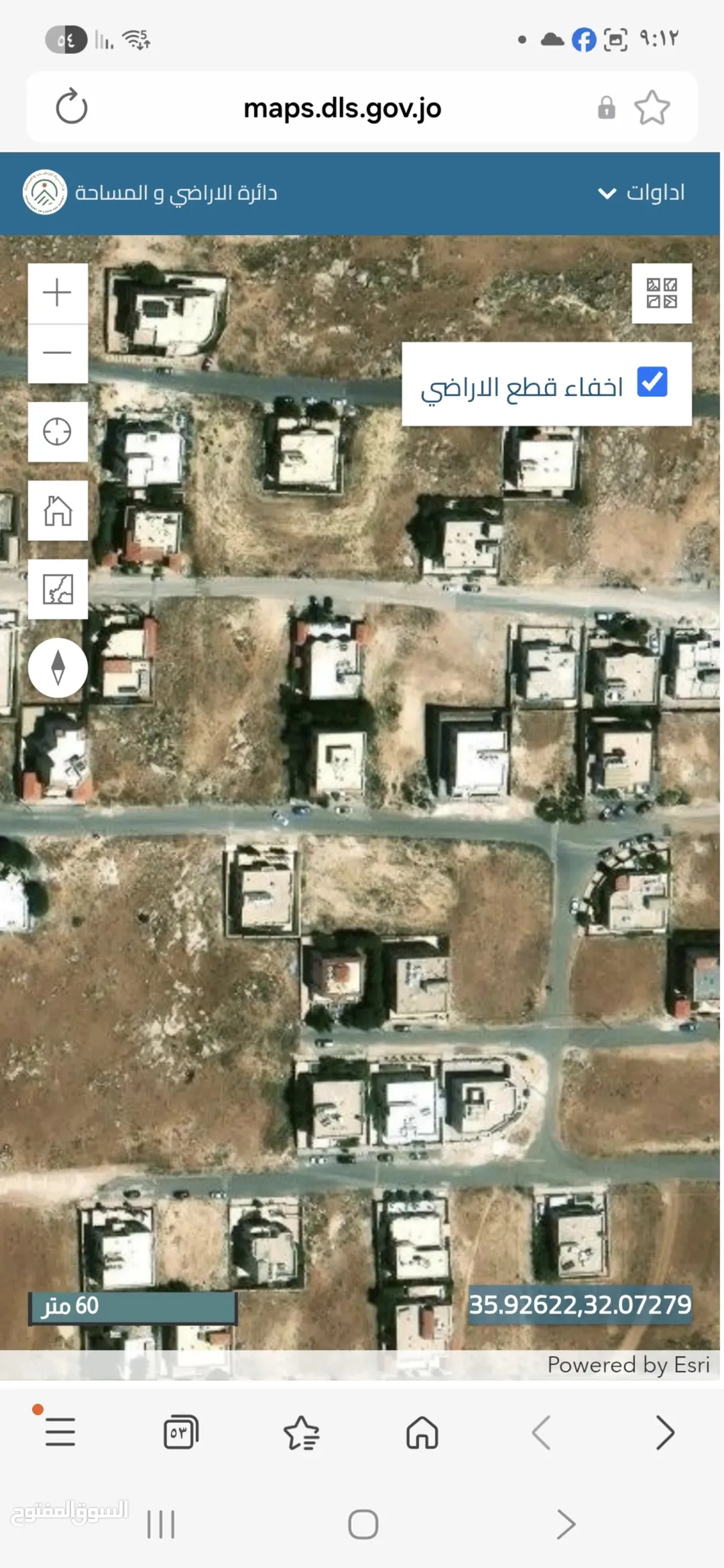
Task: Open the browser bookmarks list
Action: click(x=302, y=1432)
